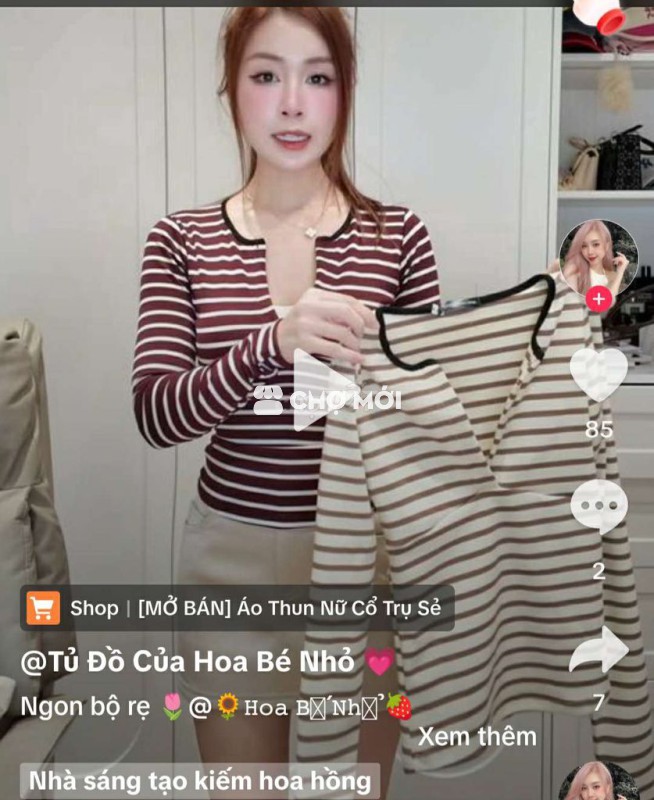Open the comments on this video
This screenshot has width=654, height=800.
point(598,507)
